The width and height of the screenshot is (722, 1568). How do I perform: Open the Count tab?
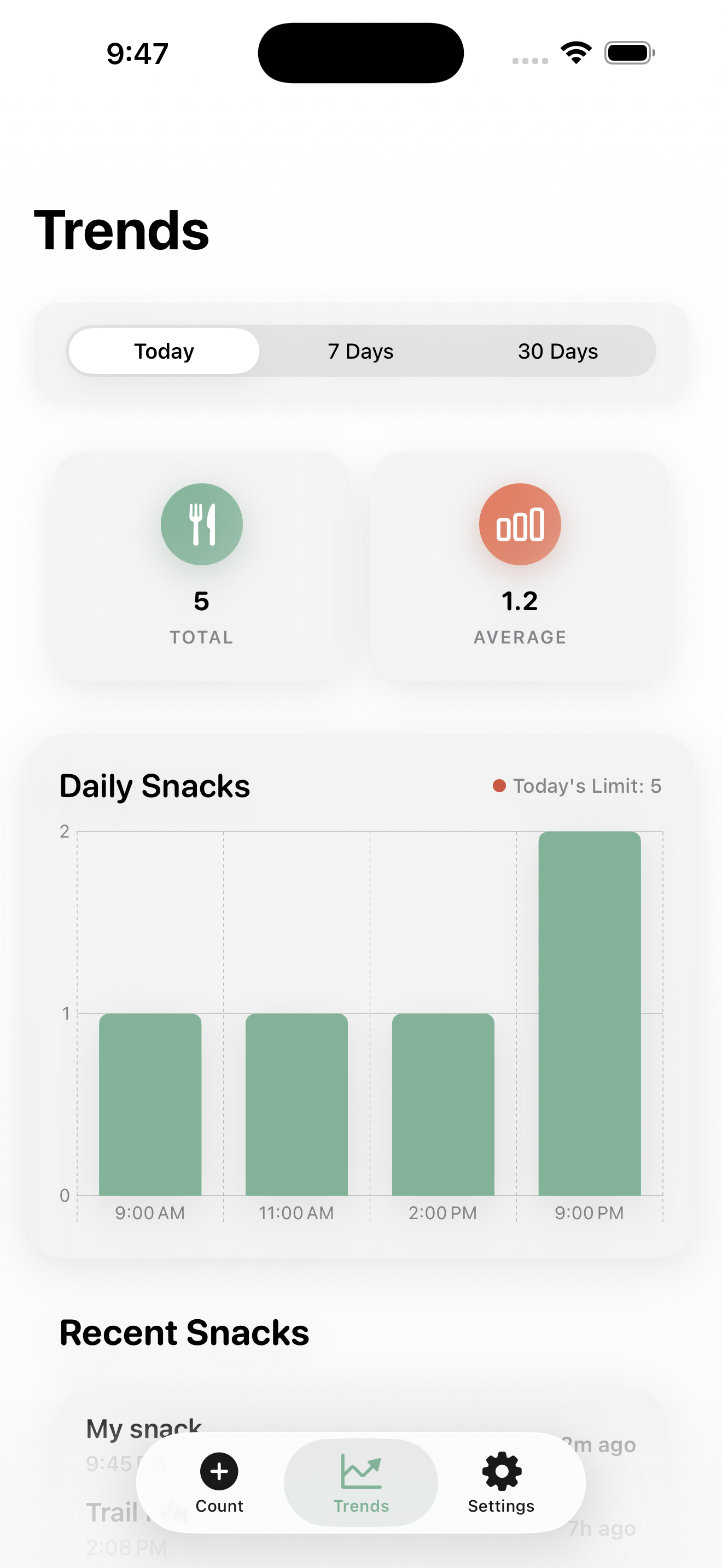tap(219, 1482)
